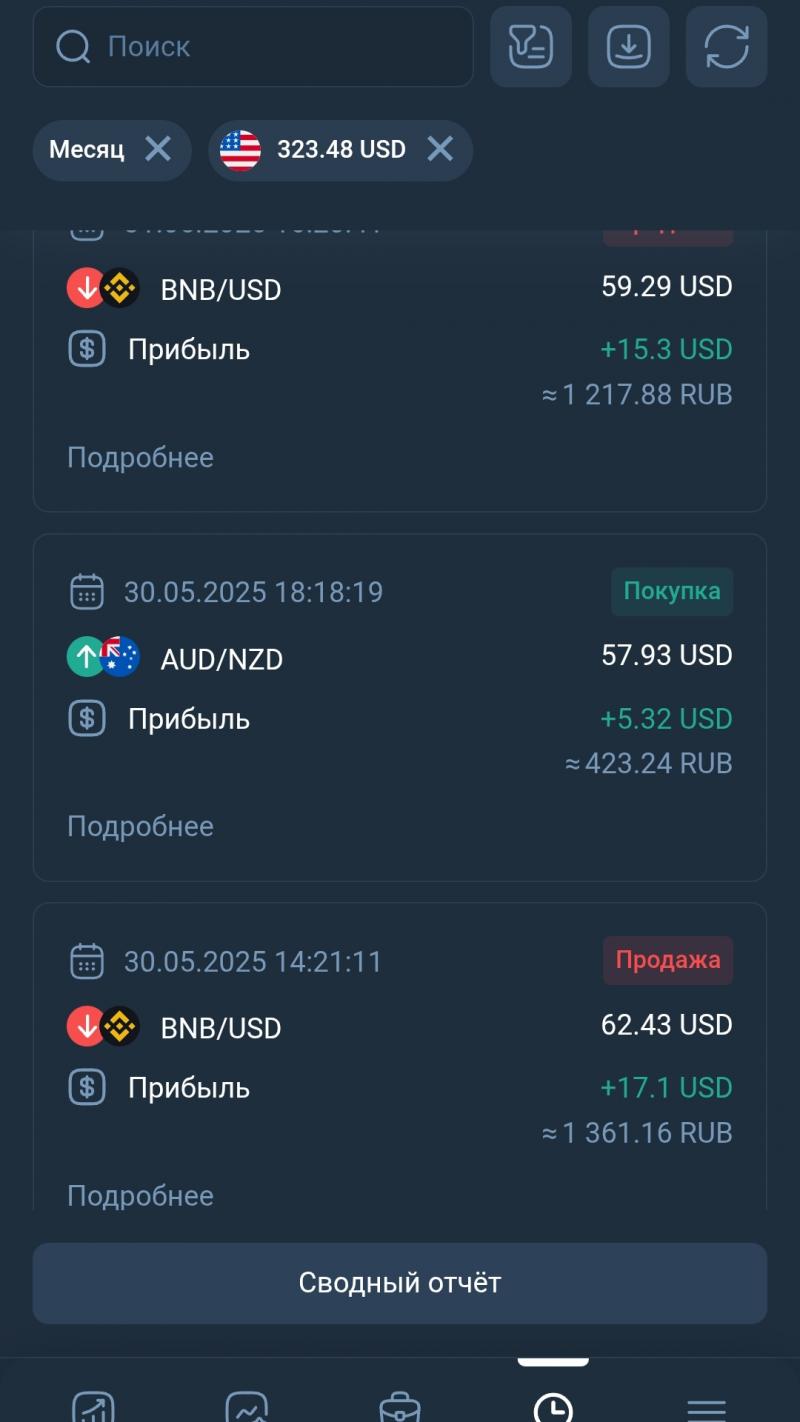Open Подробнее for the 59.29 USD BNB/USD trade

click(140, 458)
